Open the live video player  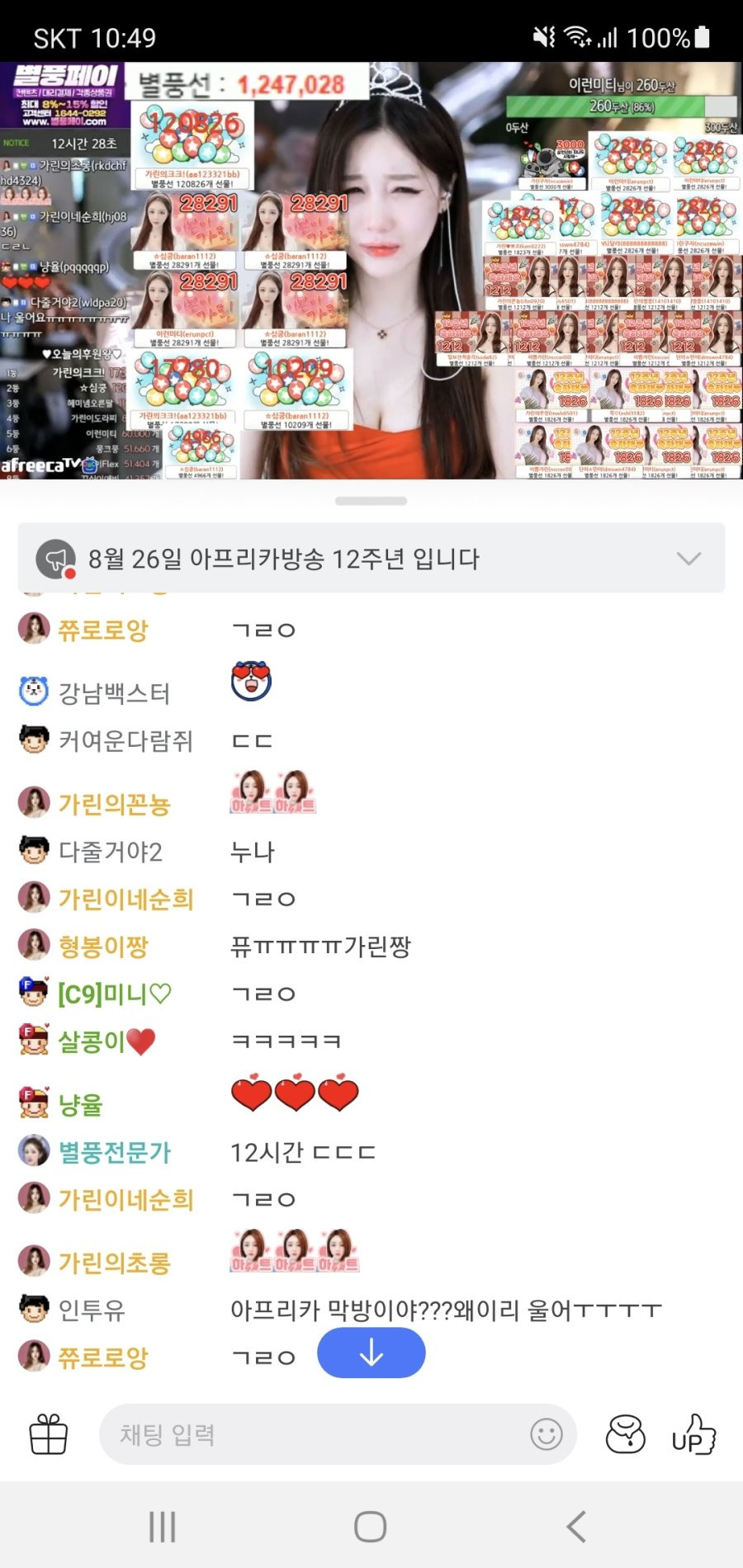click(x=371, y=272)
